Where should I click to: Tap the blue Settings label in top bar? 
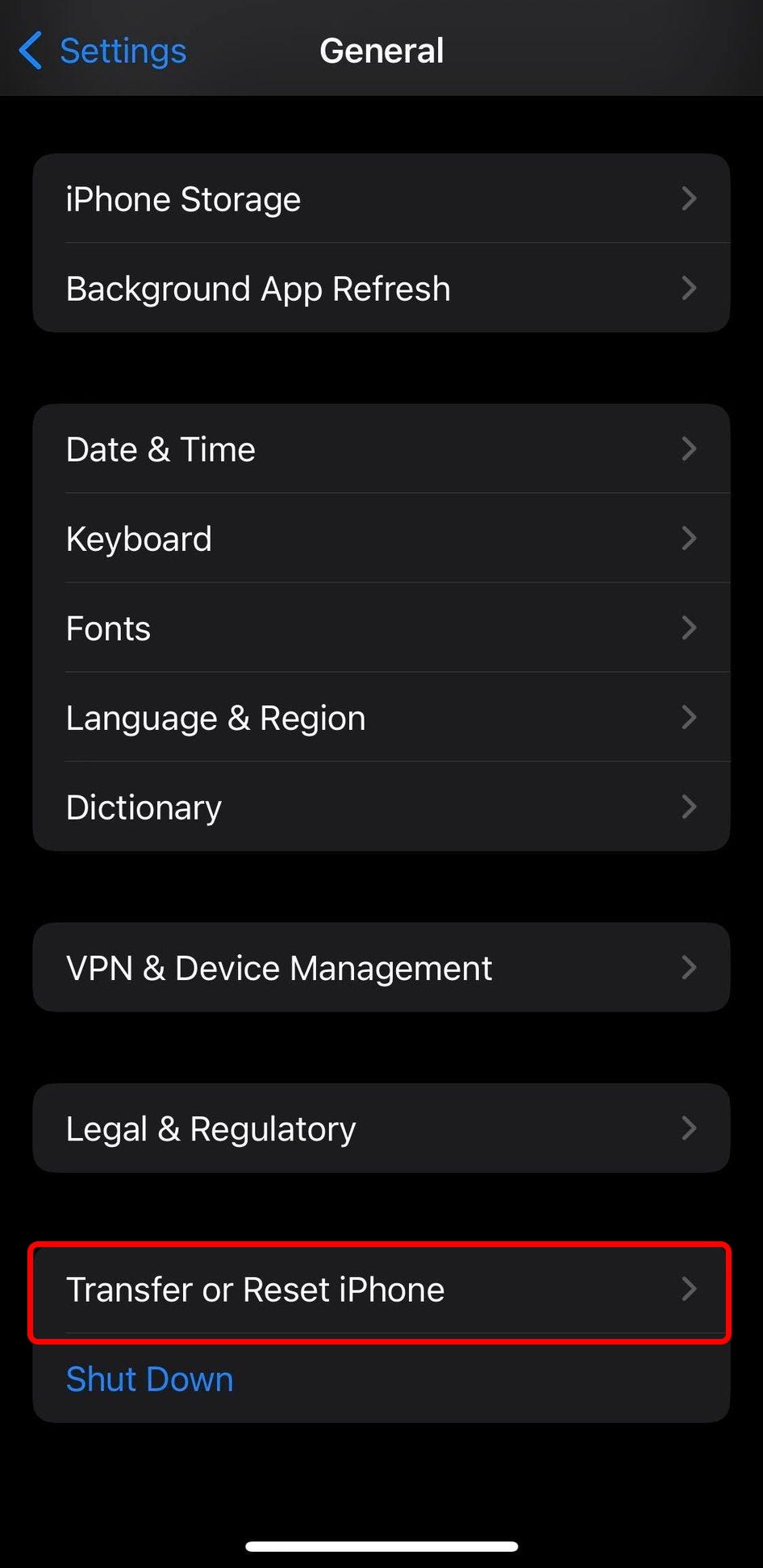(x=121, y=50)
